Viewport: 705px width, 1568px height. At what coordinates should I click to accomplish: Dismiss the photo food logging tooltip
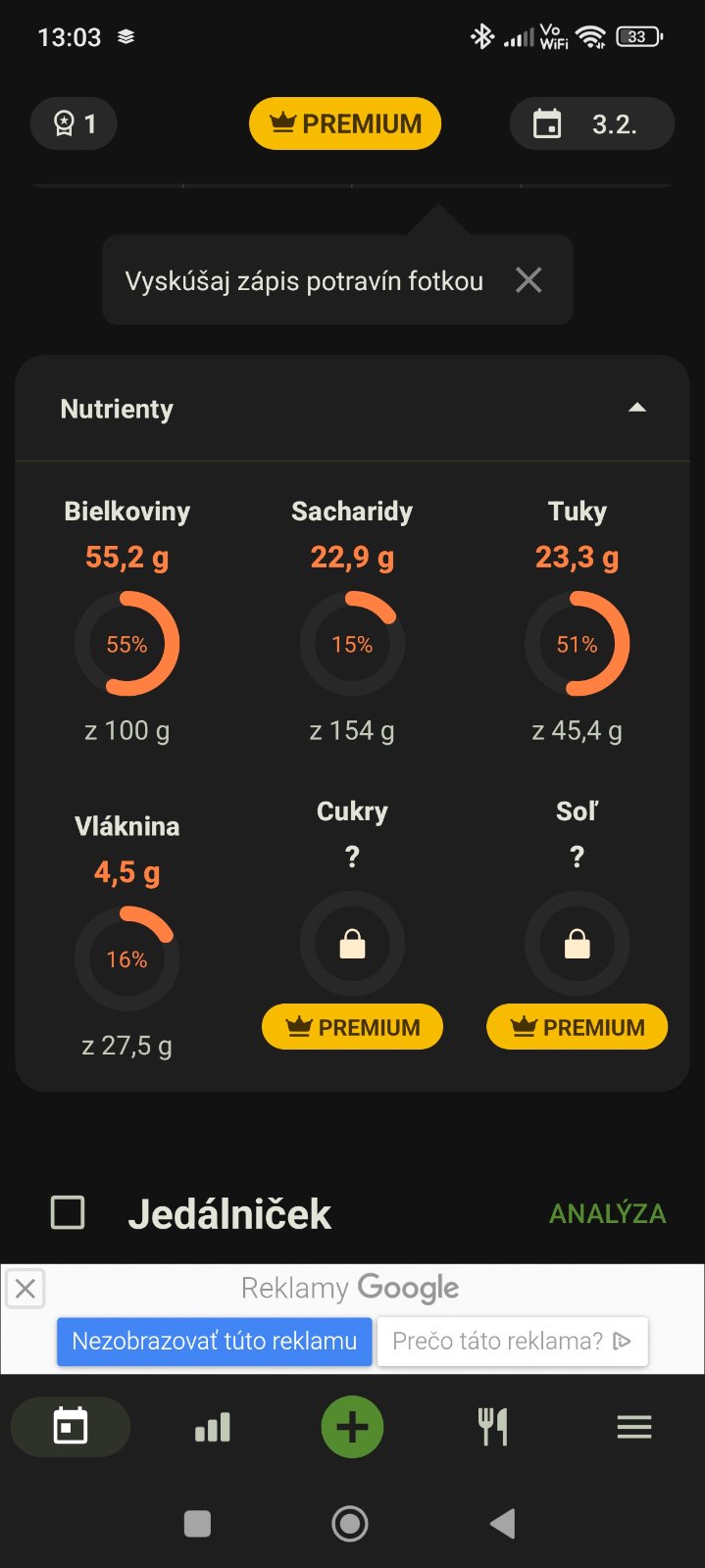click(529, 280)
